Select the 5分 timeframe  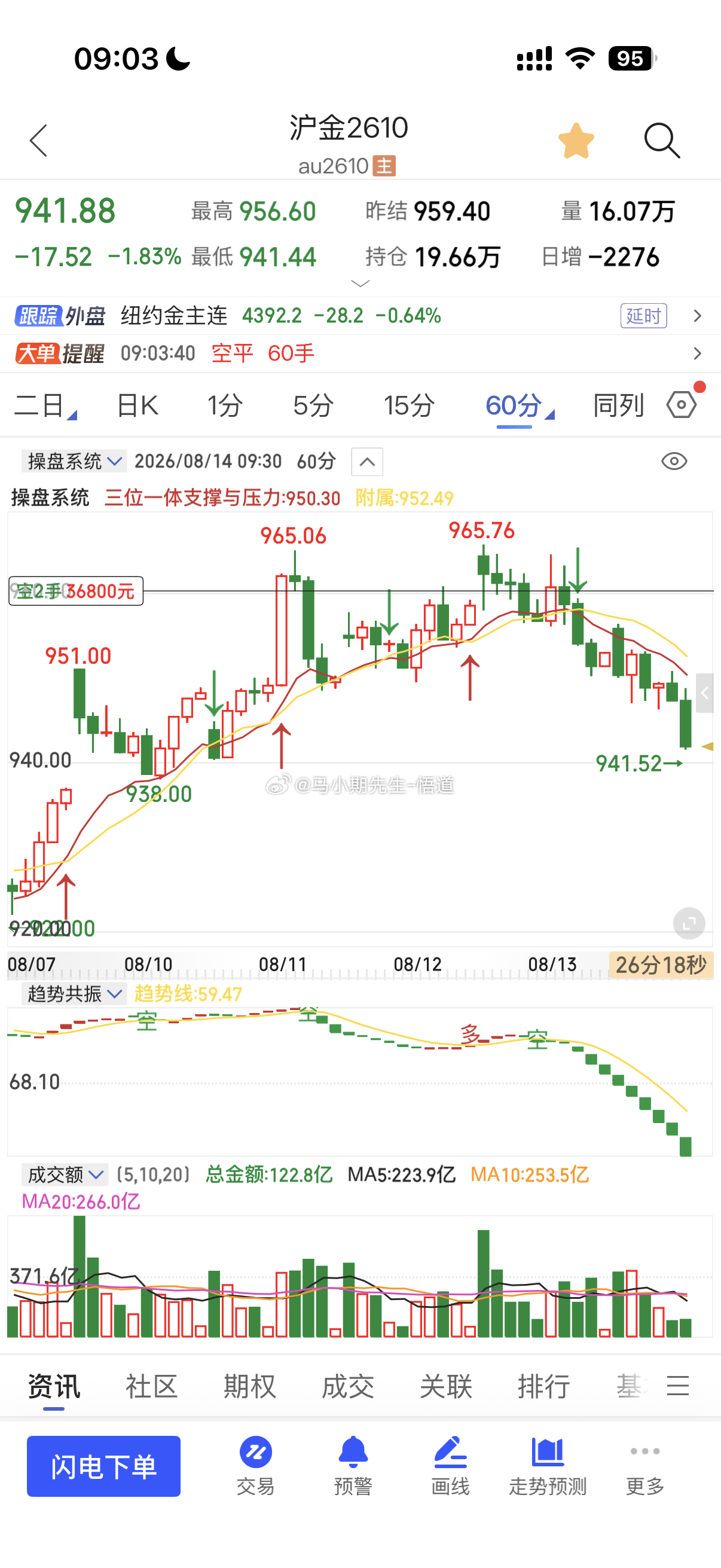[313, 405]
